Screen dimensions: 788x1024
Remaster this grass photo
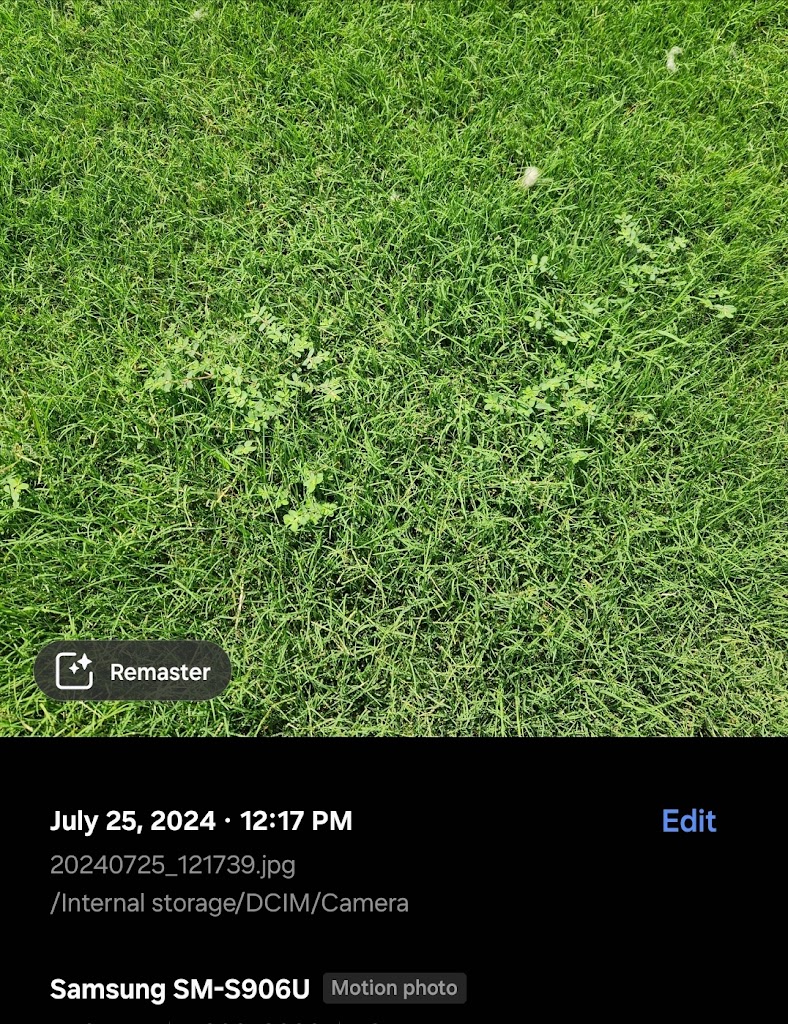point(133,671)
